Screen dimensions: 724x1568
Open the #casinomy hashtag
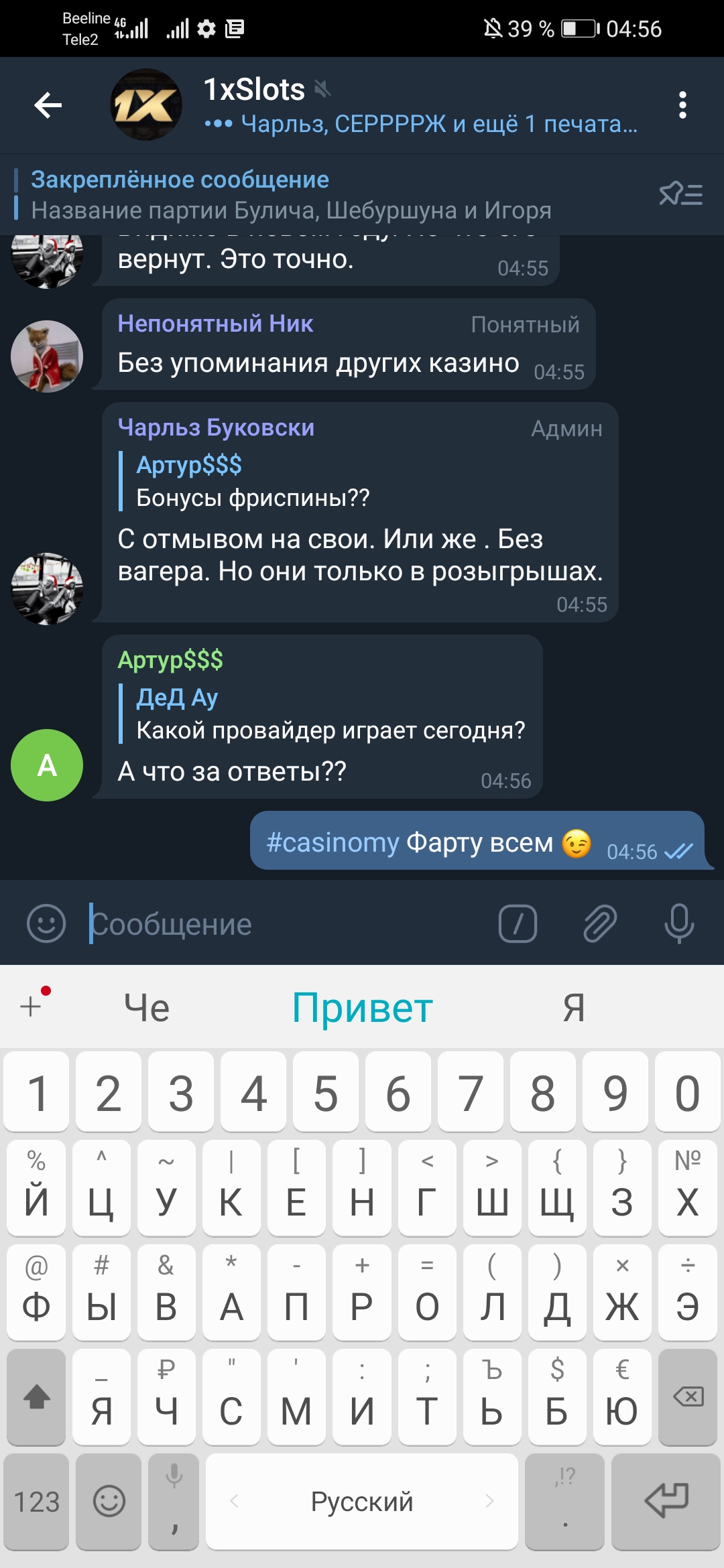[333, 842]
